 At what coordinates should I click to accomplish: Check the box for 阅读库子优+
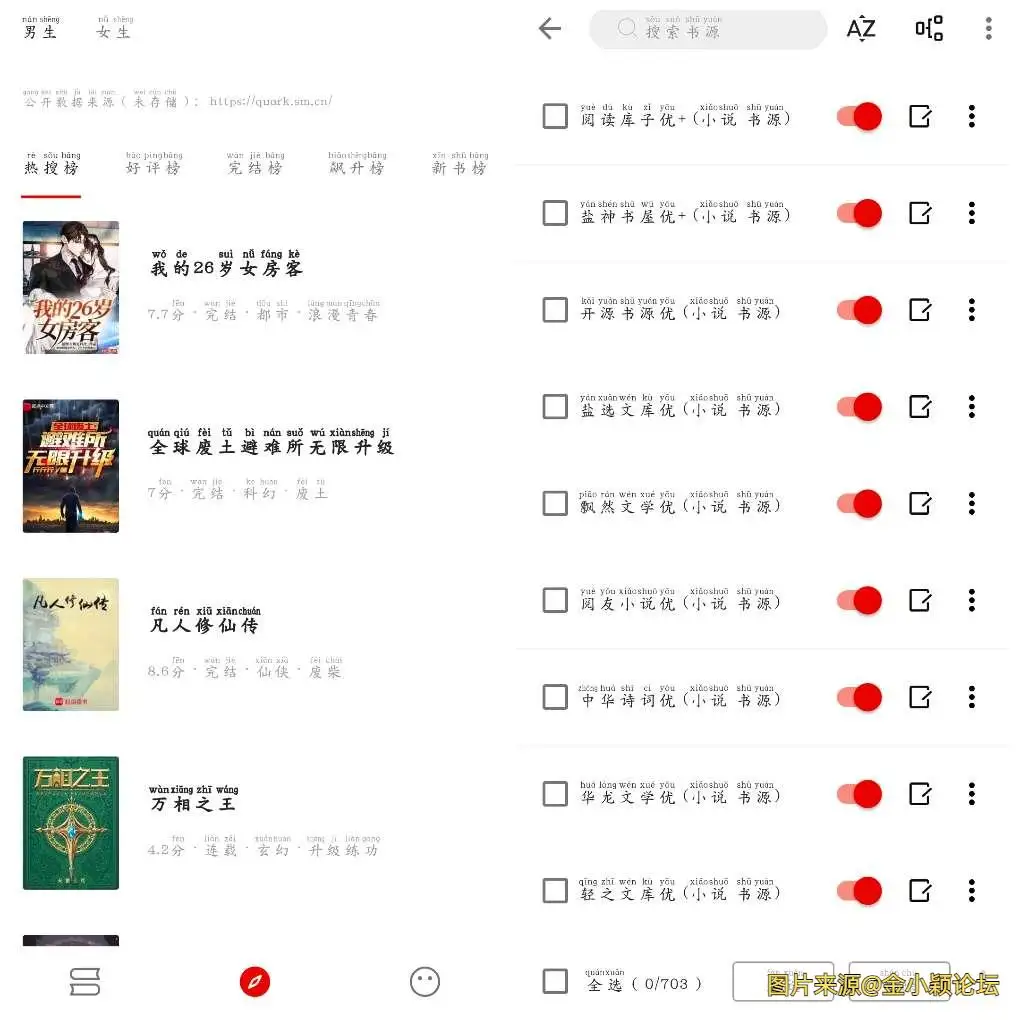[x=555, y=117]
